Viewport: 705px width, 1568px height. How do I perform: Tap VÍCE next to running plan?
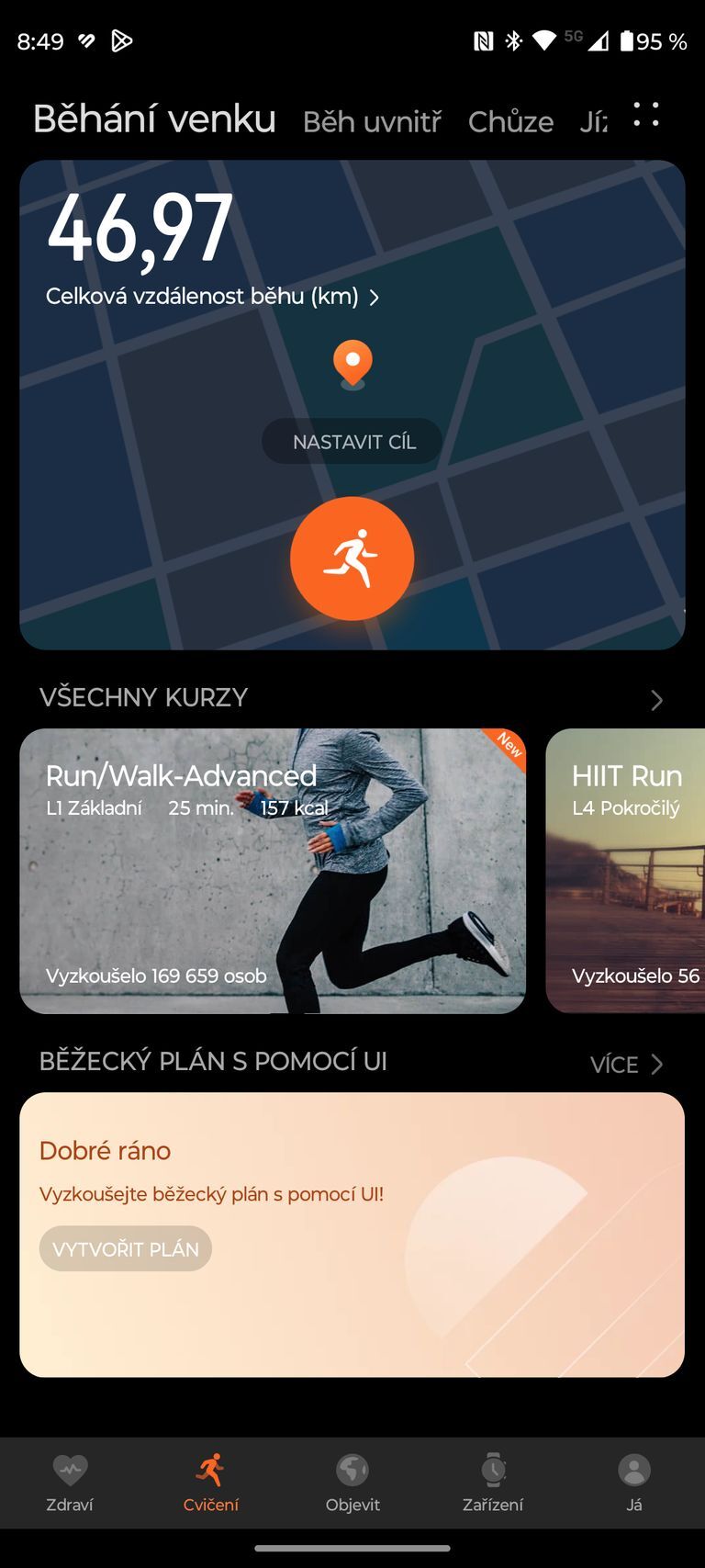pyautogui.click(x=626, y=1064)
